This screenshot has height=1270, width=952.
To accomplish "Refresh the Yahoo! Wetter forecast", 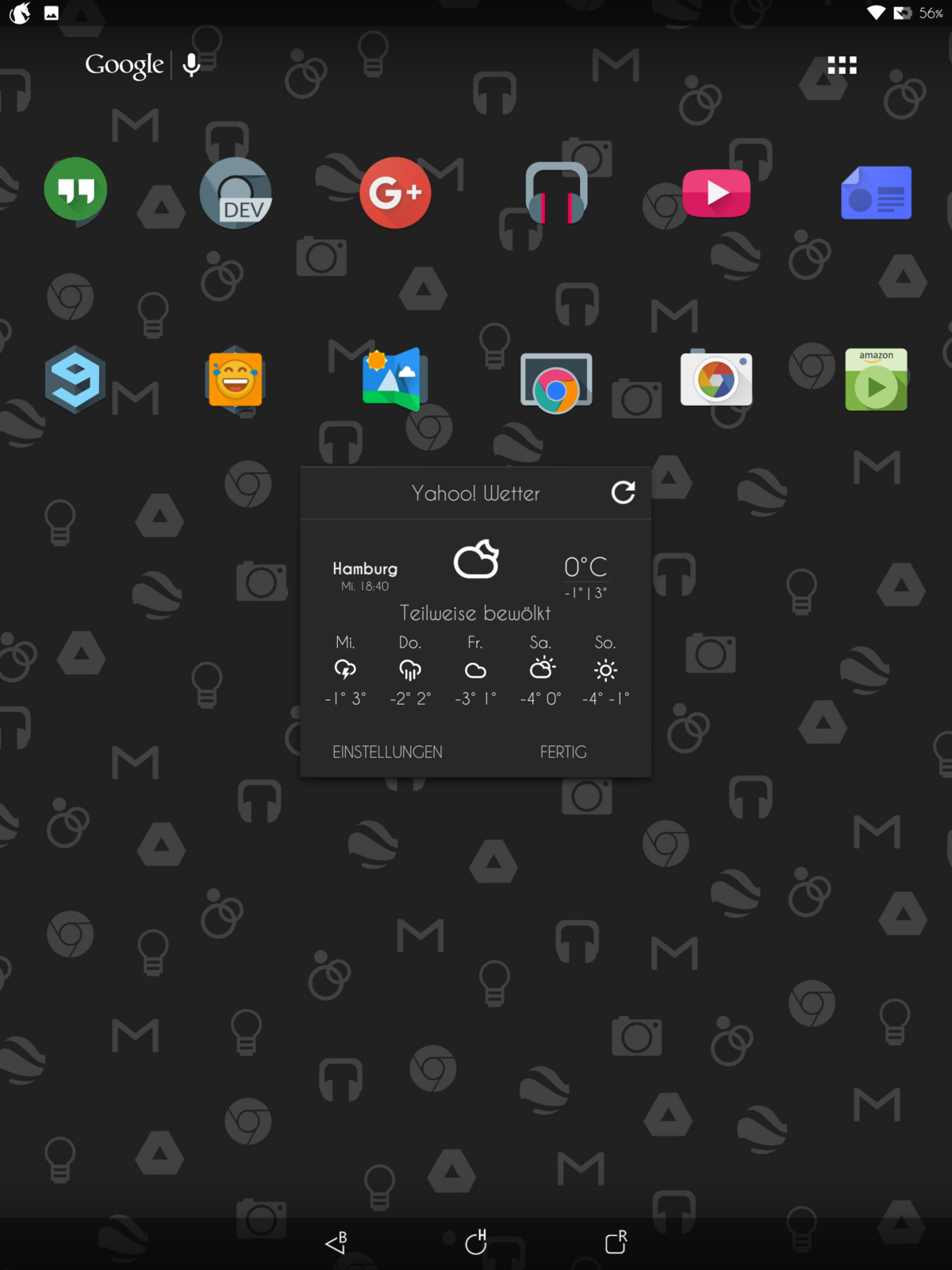I will (x=624, y=493).
